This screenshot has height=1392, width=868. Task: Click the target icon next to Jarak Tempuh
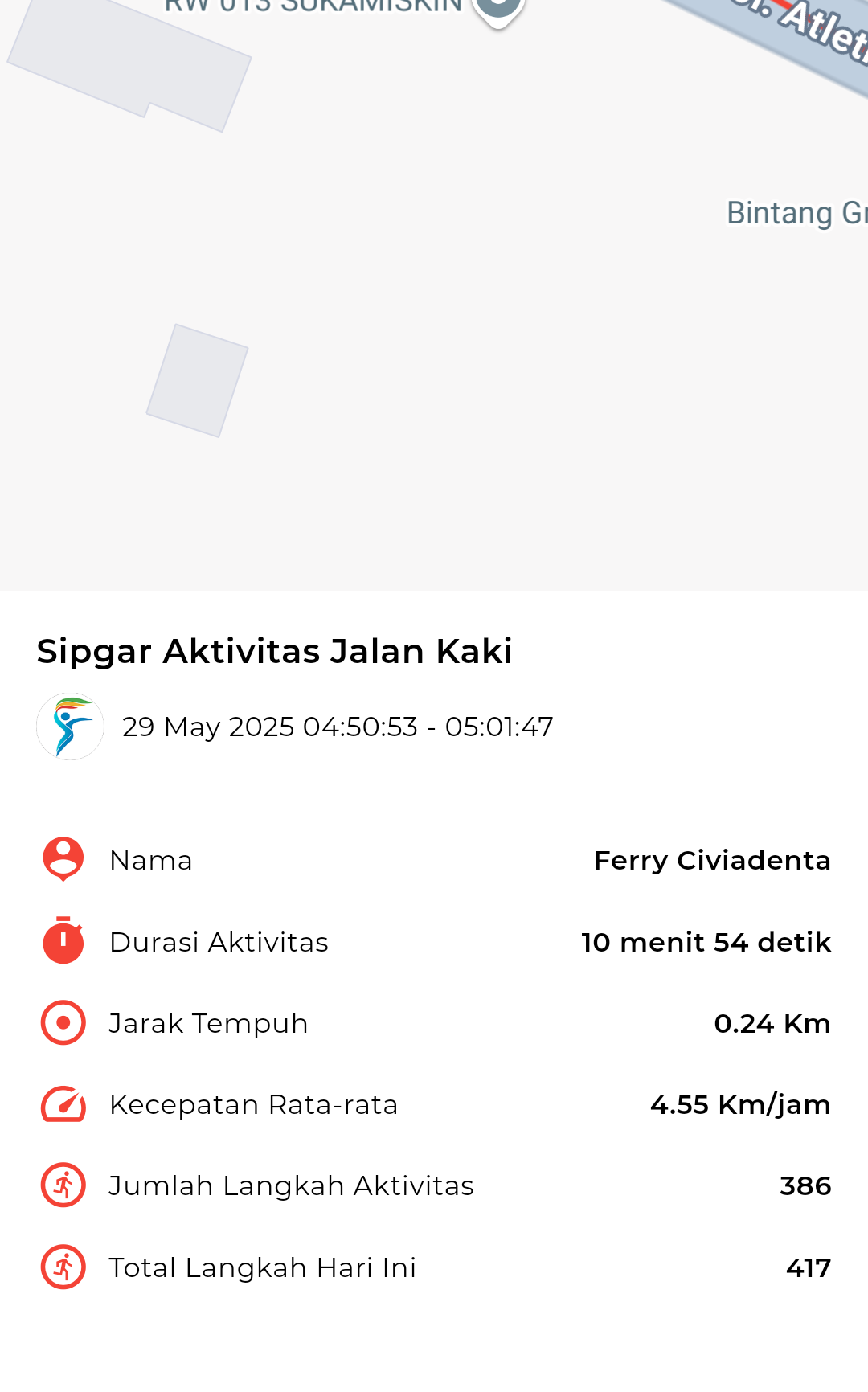(x=62, y=1022)
